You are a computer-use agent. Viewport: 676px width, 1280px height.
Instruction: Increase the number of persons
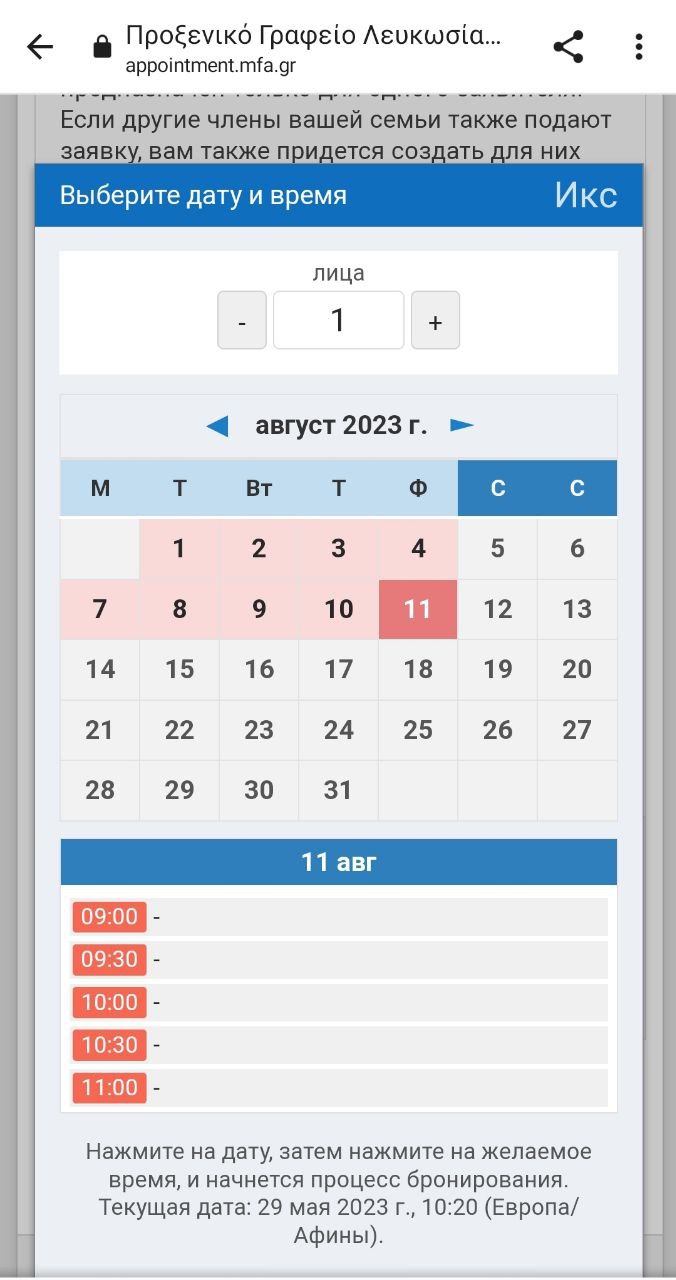[x=435, y=320]
